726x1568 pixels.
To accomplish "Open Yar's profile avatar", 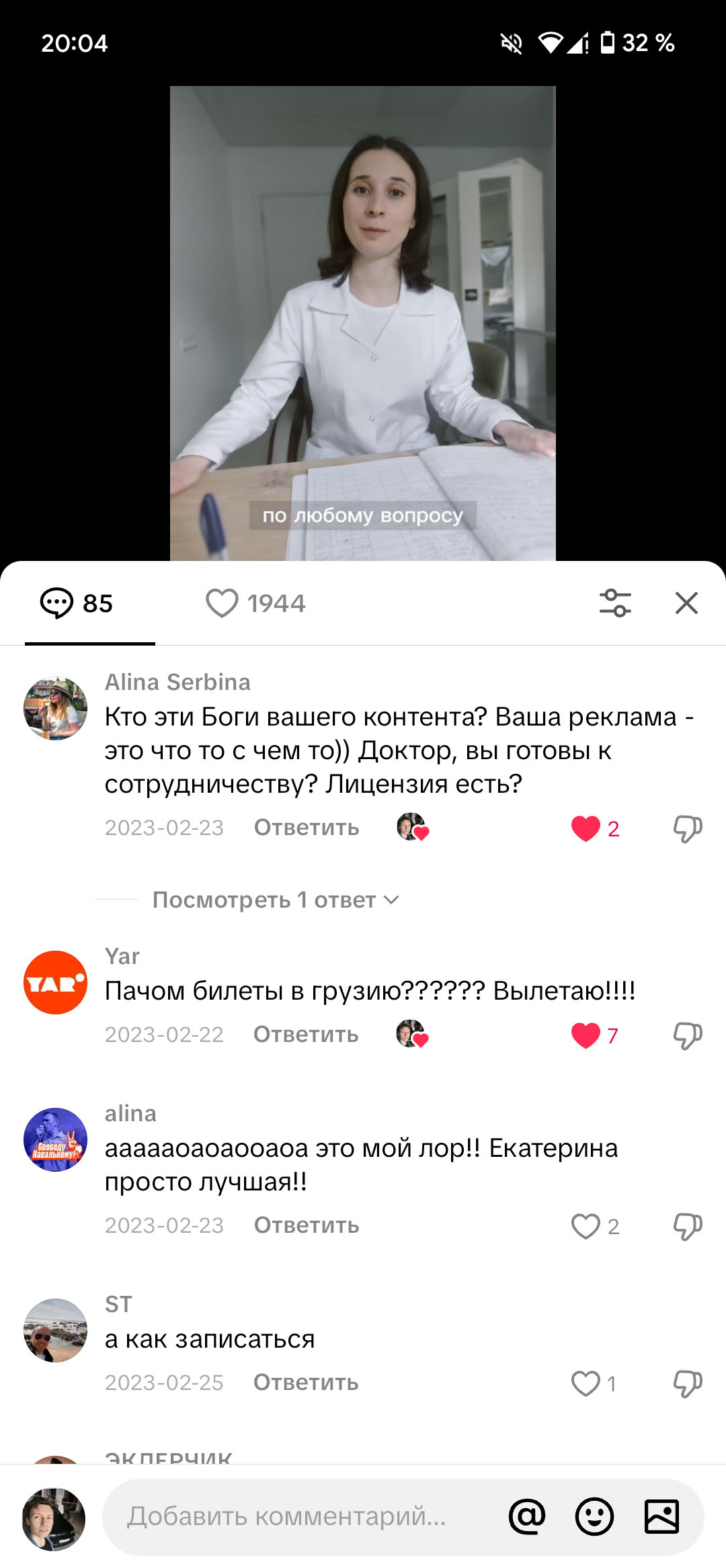I will click(x=55, y=982).
